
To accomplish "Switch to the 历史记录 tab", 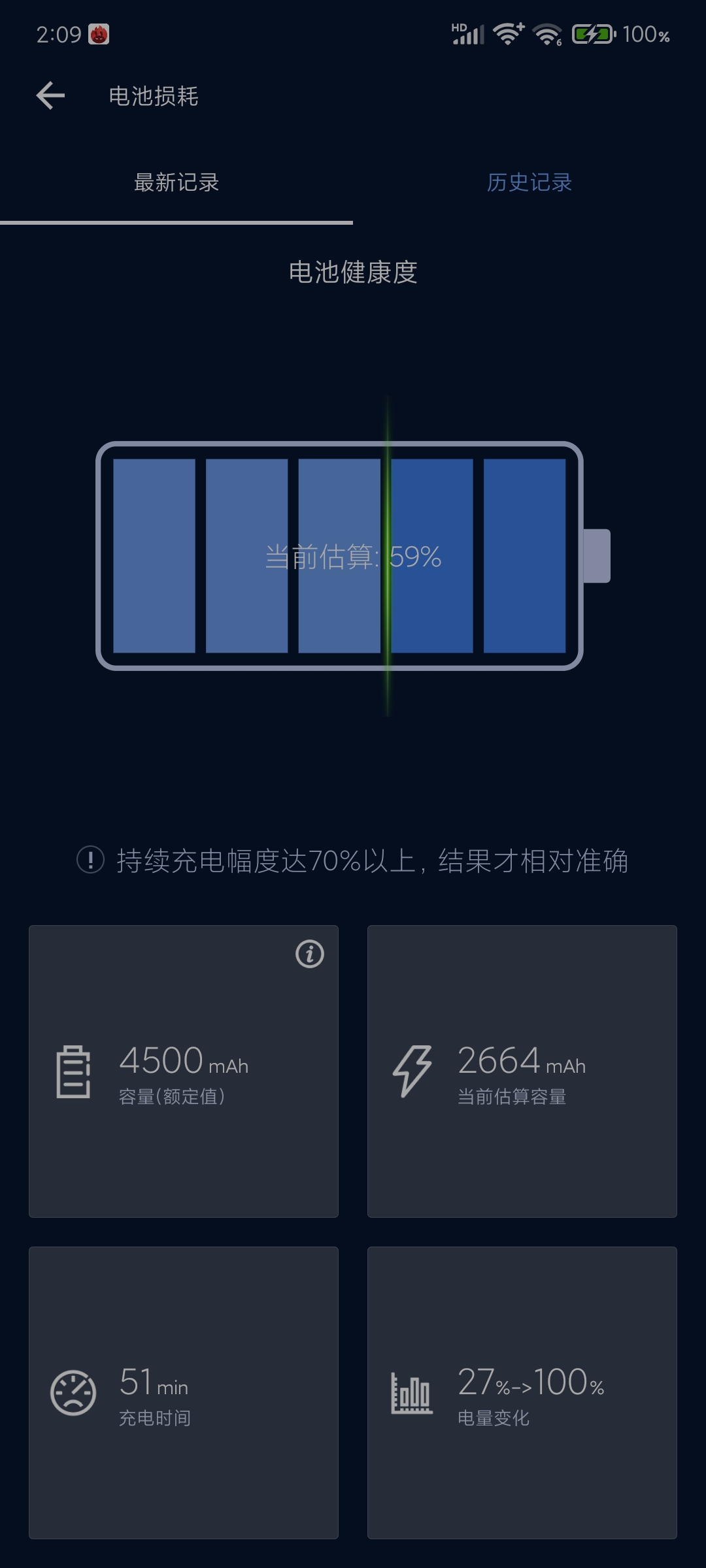I will pyautogui.click(x=529, y=182).
